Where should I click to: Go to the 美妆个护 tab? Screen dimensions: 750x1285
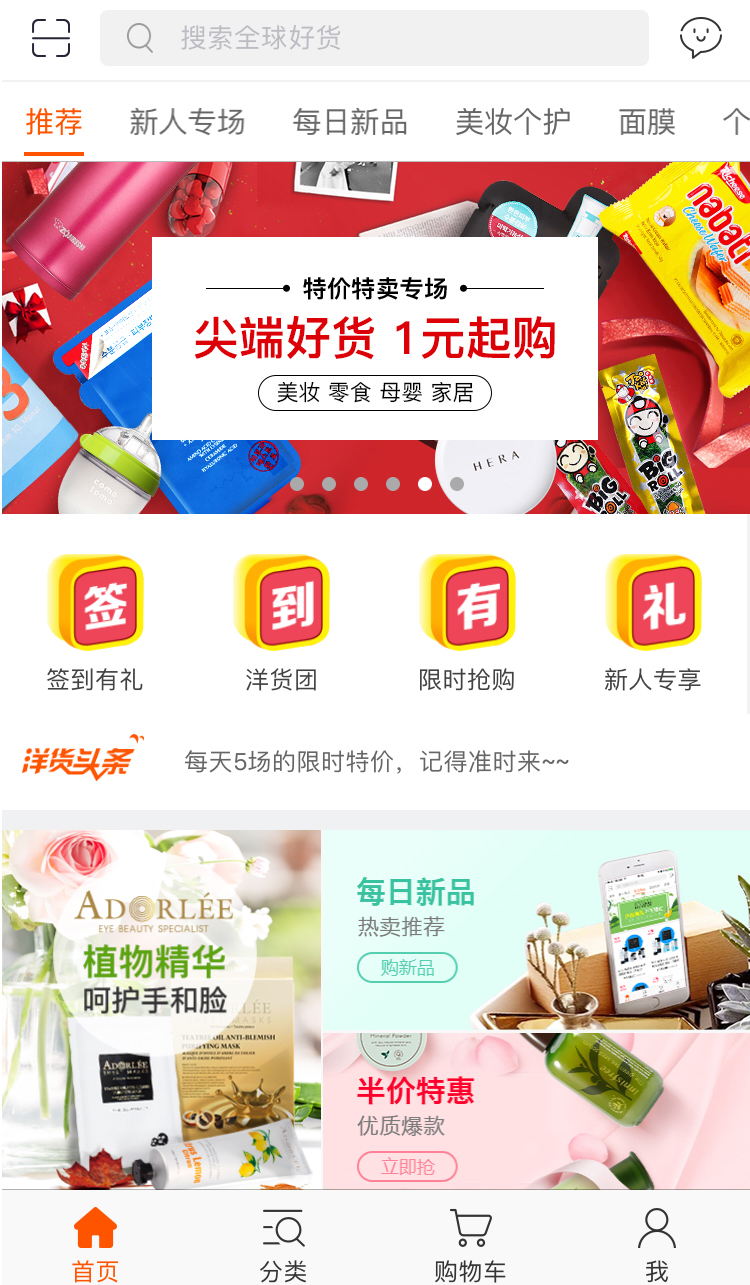coord(513,122)
